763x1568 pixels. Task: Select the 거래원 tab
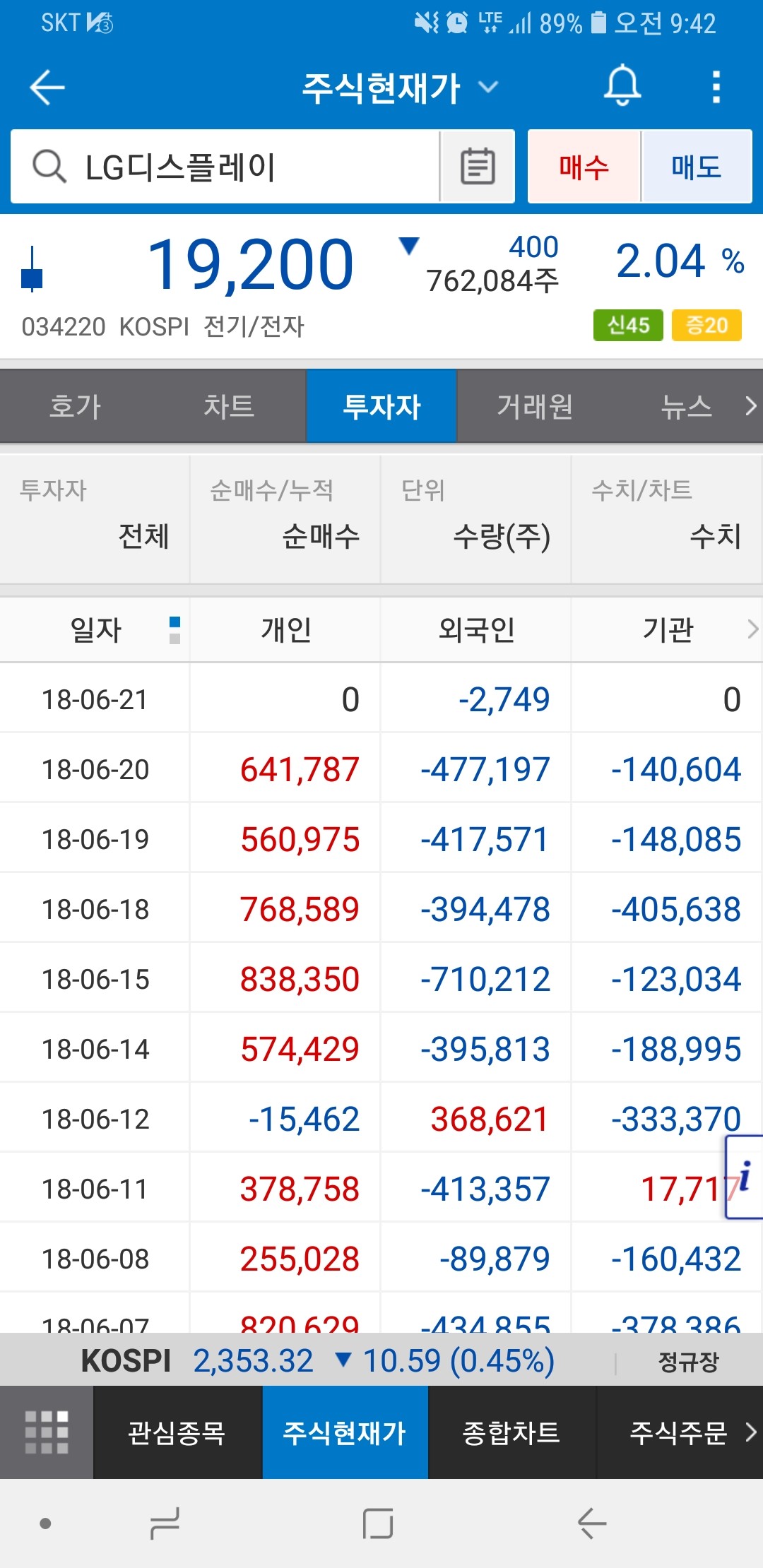tap(533, 406)
